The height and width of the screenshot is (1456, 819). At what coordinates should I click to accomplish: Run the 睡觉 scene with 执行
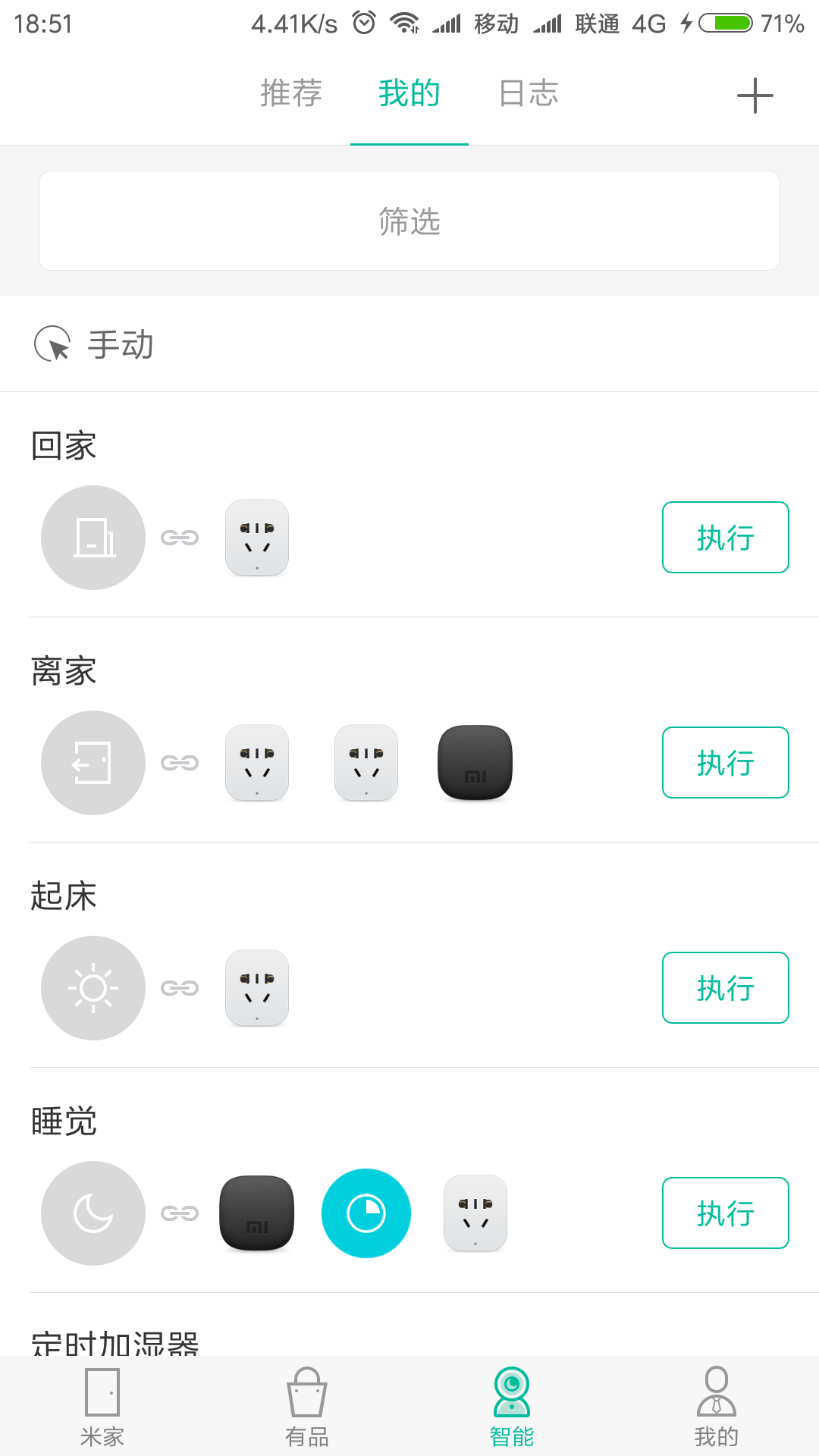click(725, 1213)
